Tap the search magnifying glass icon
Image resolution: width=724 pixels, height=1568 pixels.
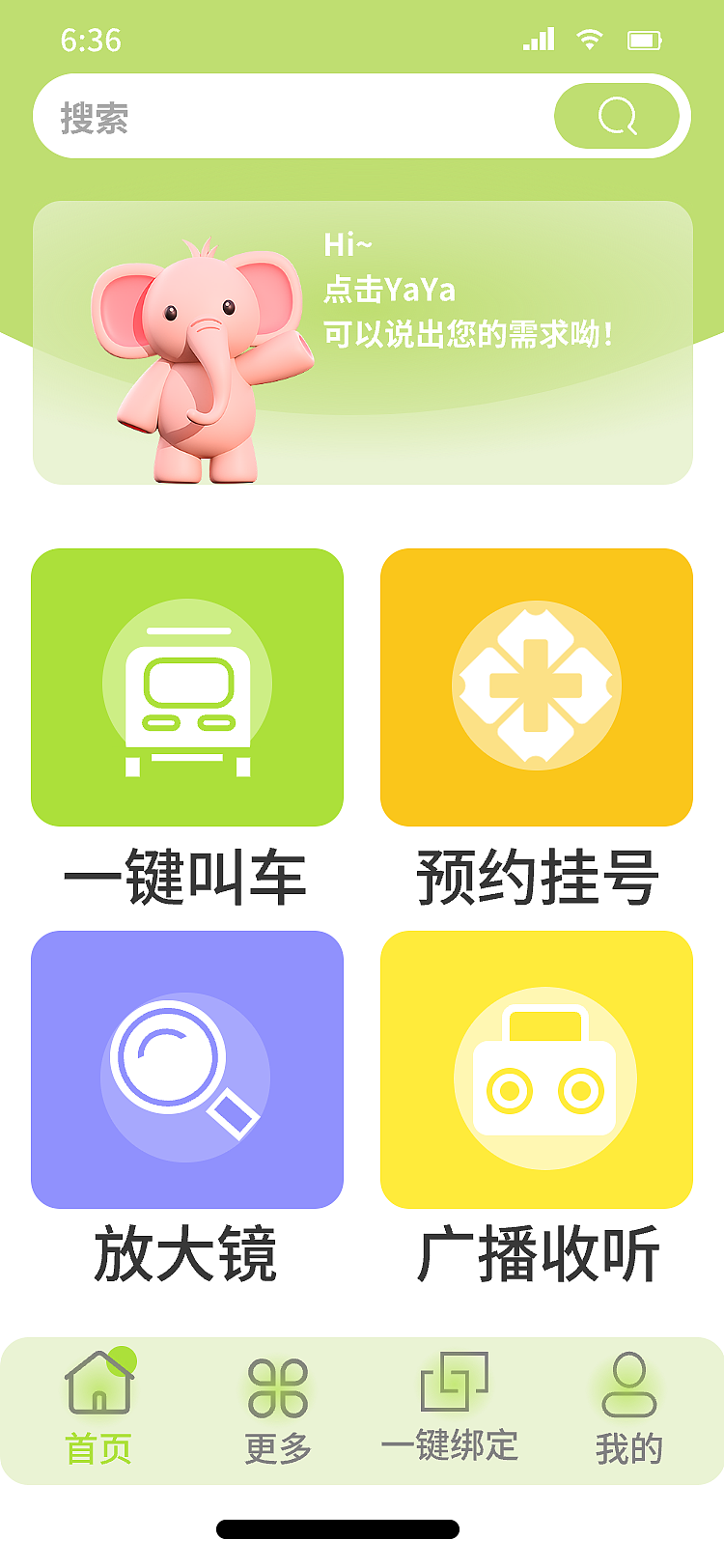point(619,115)
